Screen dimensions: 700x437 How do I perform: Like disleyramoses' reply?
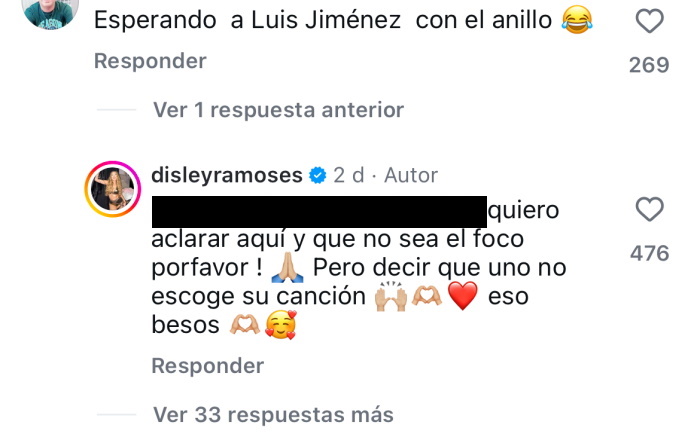pos(650,210)
